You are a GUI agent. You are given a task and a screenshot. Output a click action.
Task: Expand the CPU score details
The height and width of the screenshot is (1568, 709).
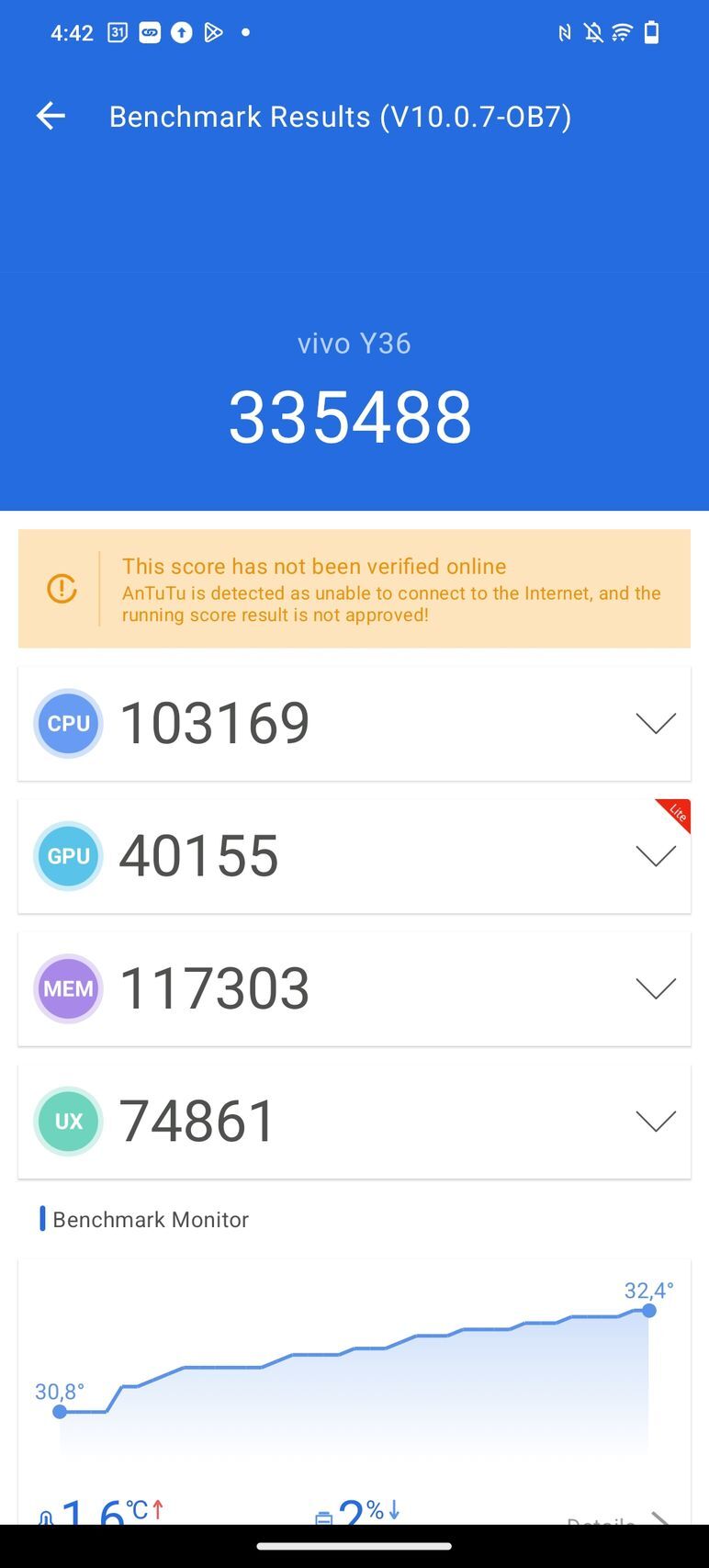point(655,724)
